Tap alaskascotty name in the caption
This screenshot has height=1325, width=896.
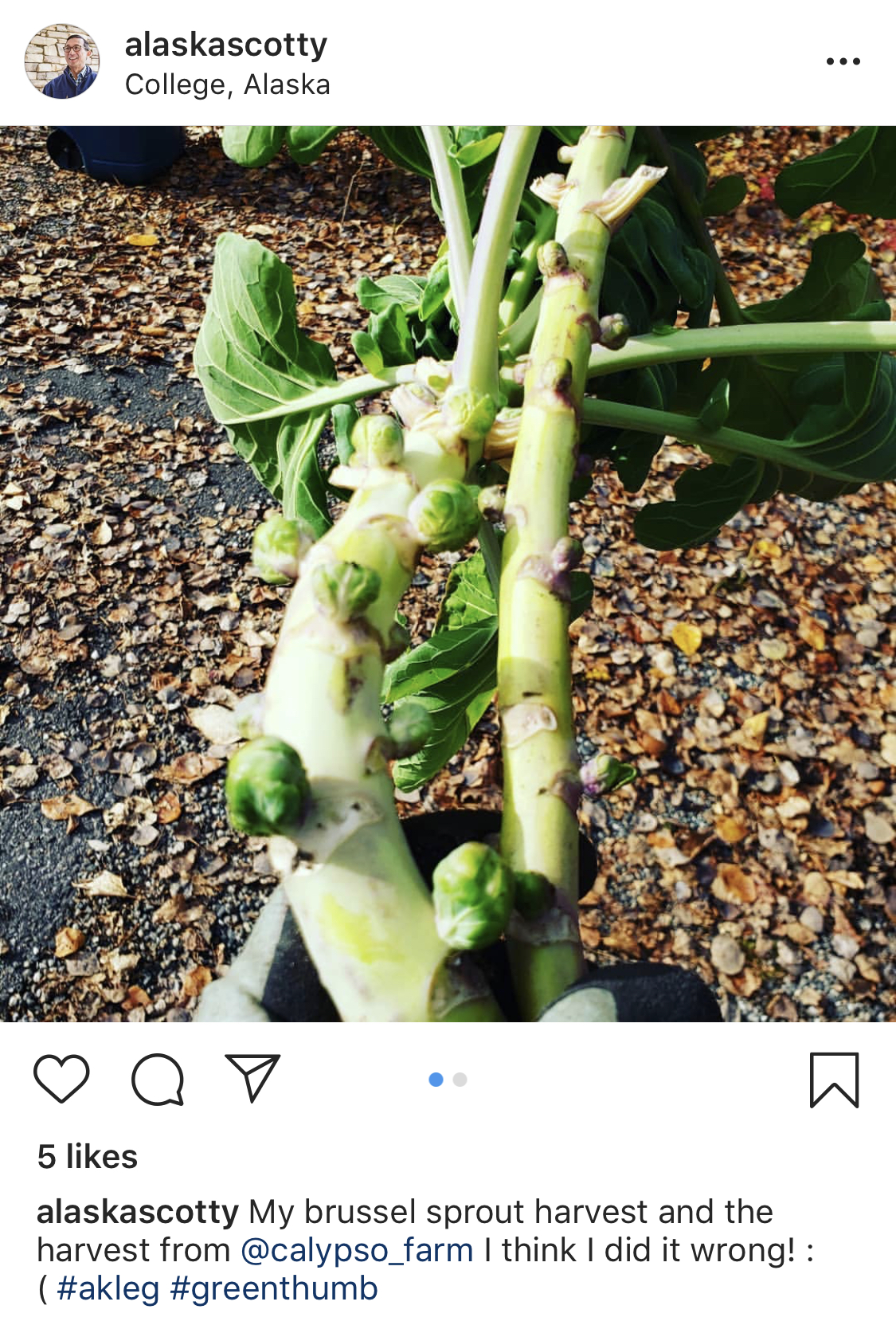137,1211
